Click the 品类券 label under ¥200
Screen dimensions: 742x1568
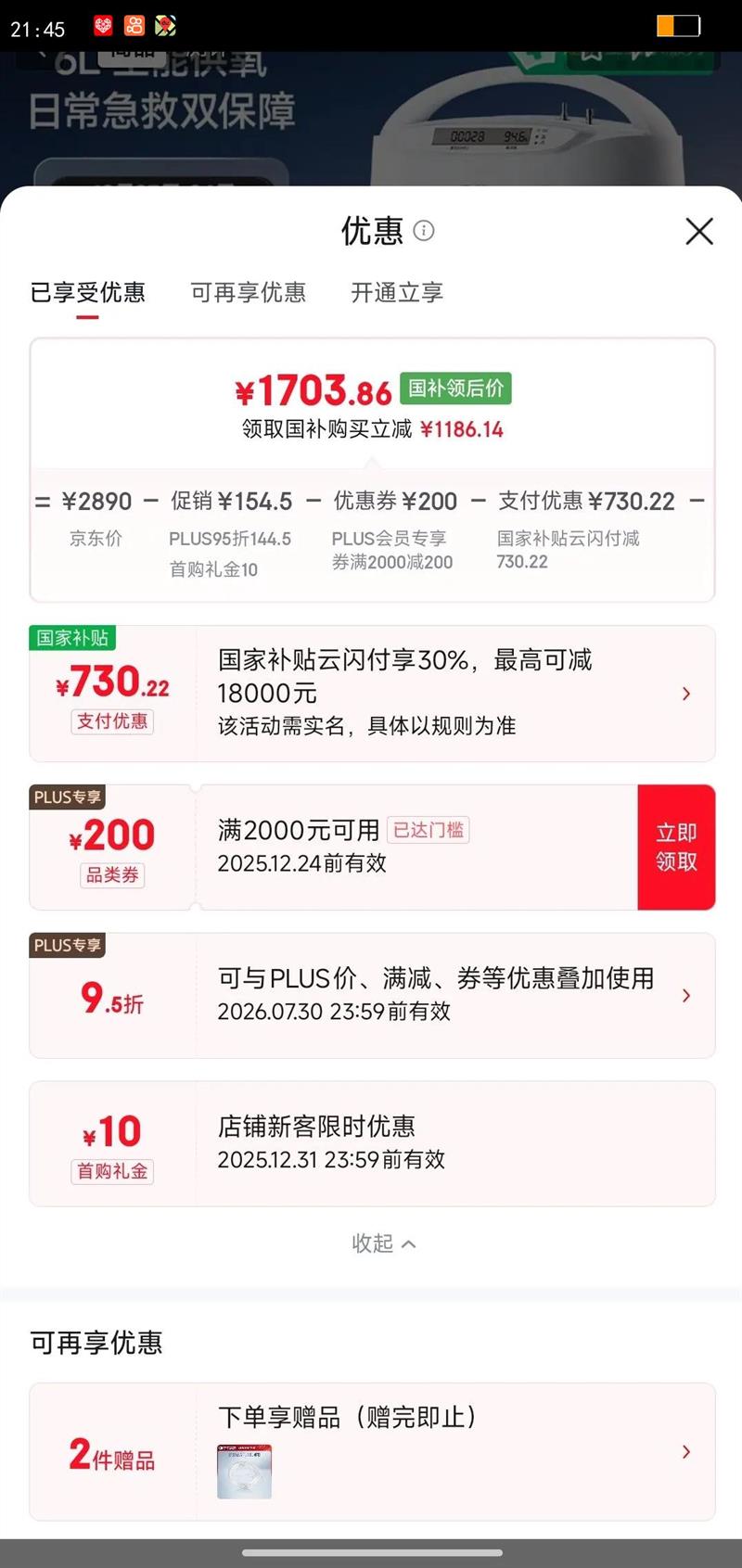112,875
